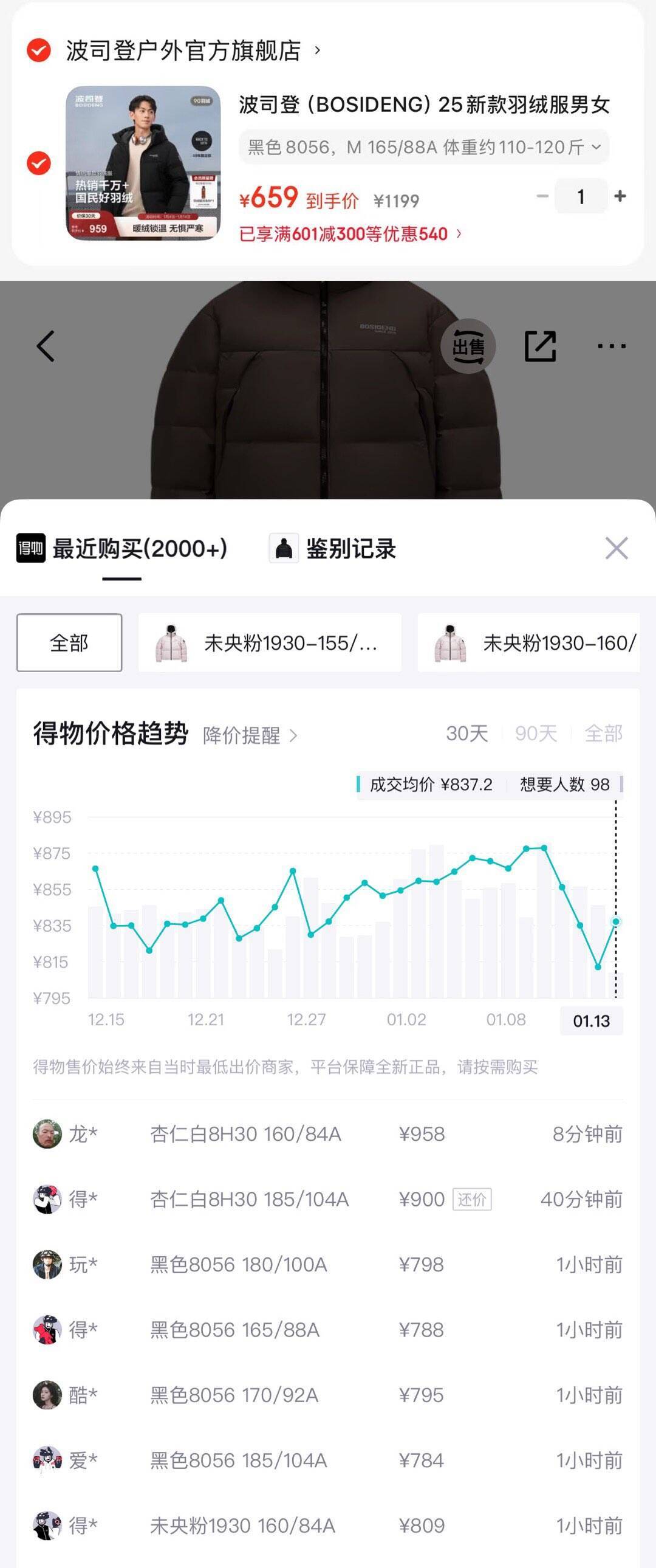656x1568 pixels.
Task: Select the 全部 variant filter chip
Action: tap(69, 643)
